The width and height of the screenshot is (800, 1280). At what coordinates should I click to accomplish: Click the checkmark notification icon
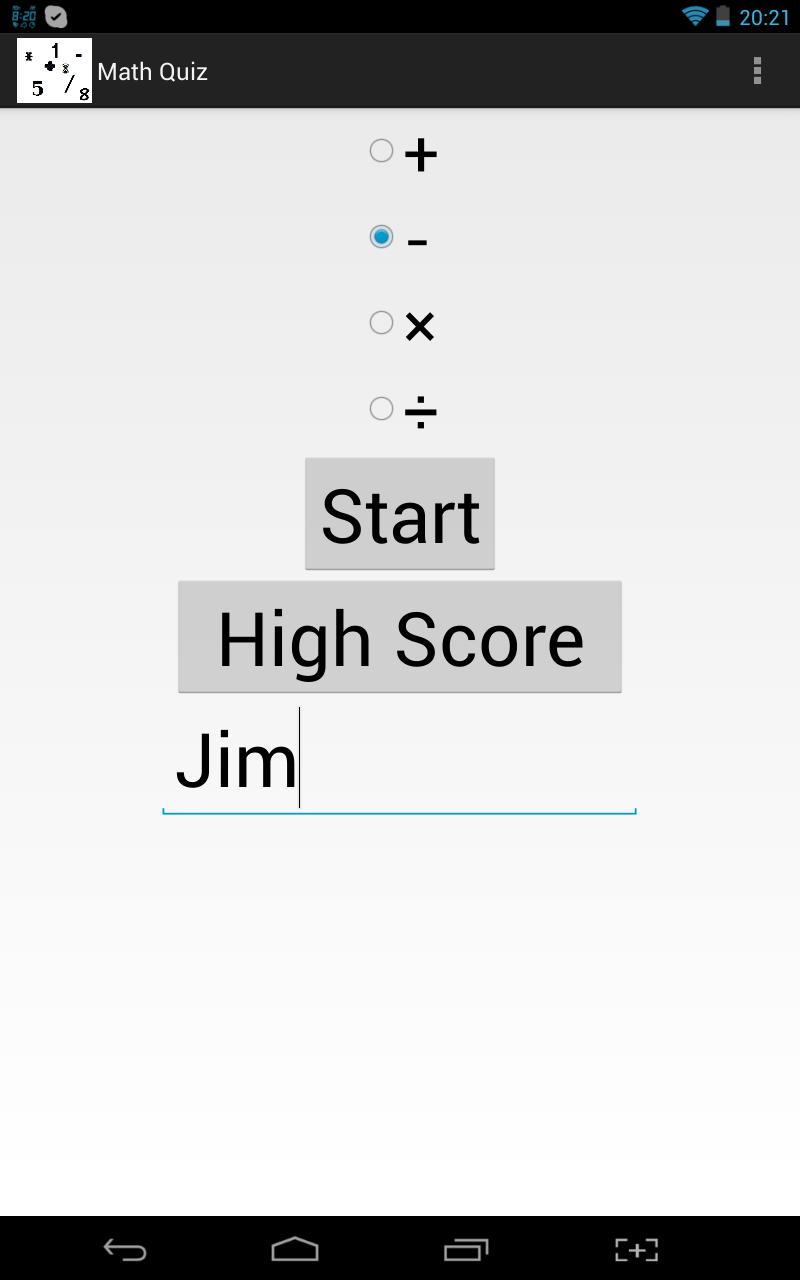(55, 15)
